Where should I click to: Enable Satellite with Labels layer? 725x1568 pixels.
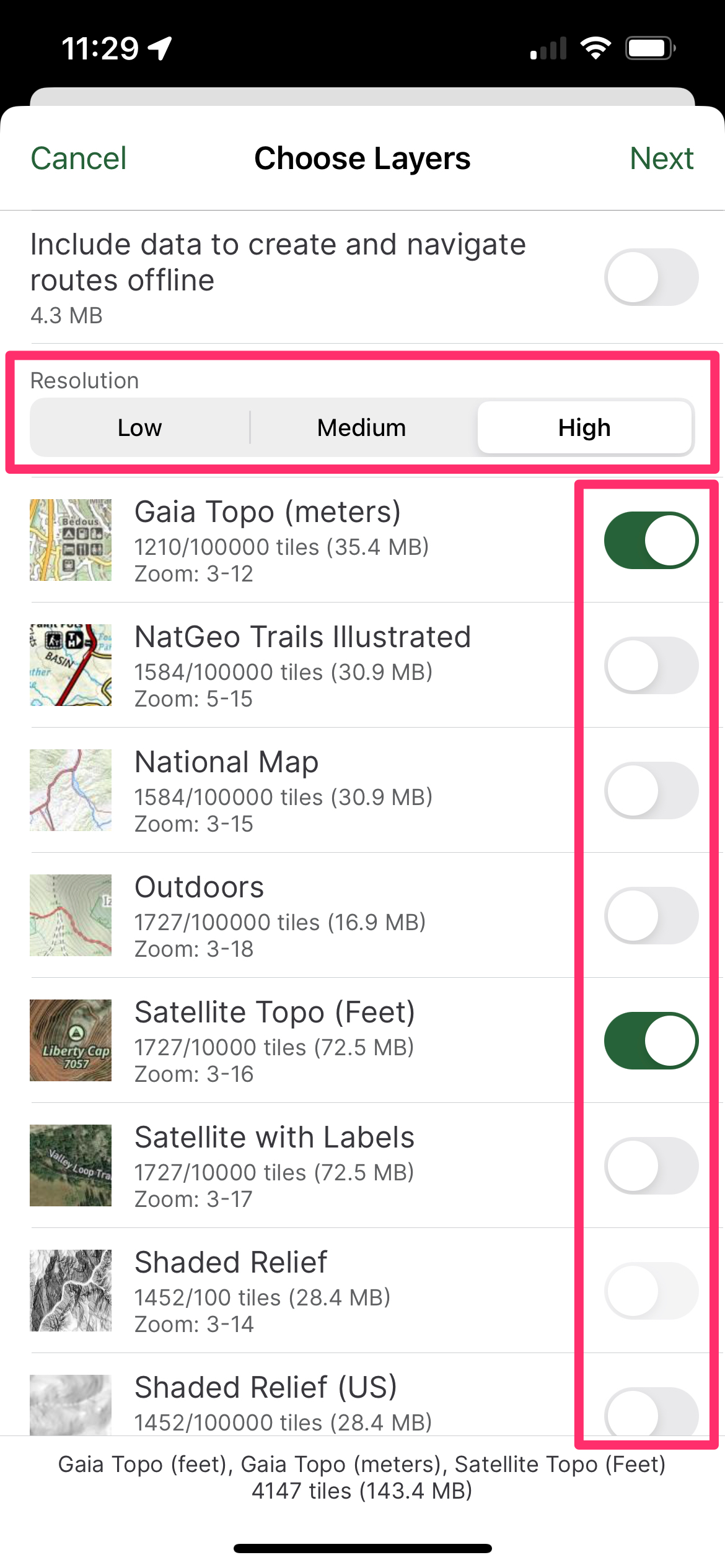pyautogui.click(x=651, y=1166)
